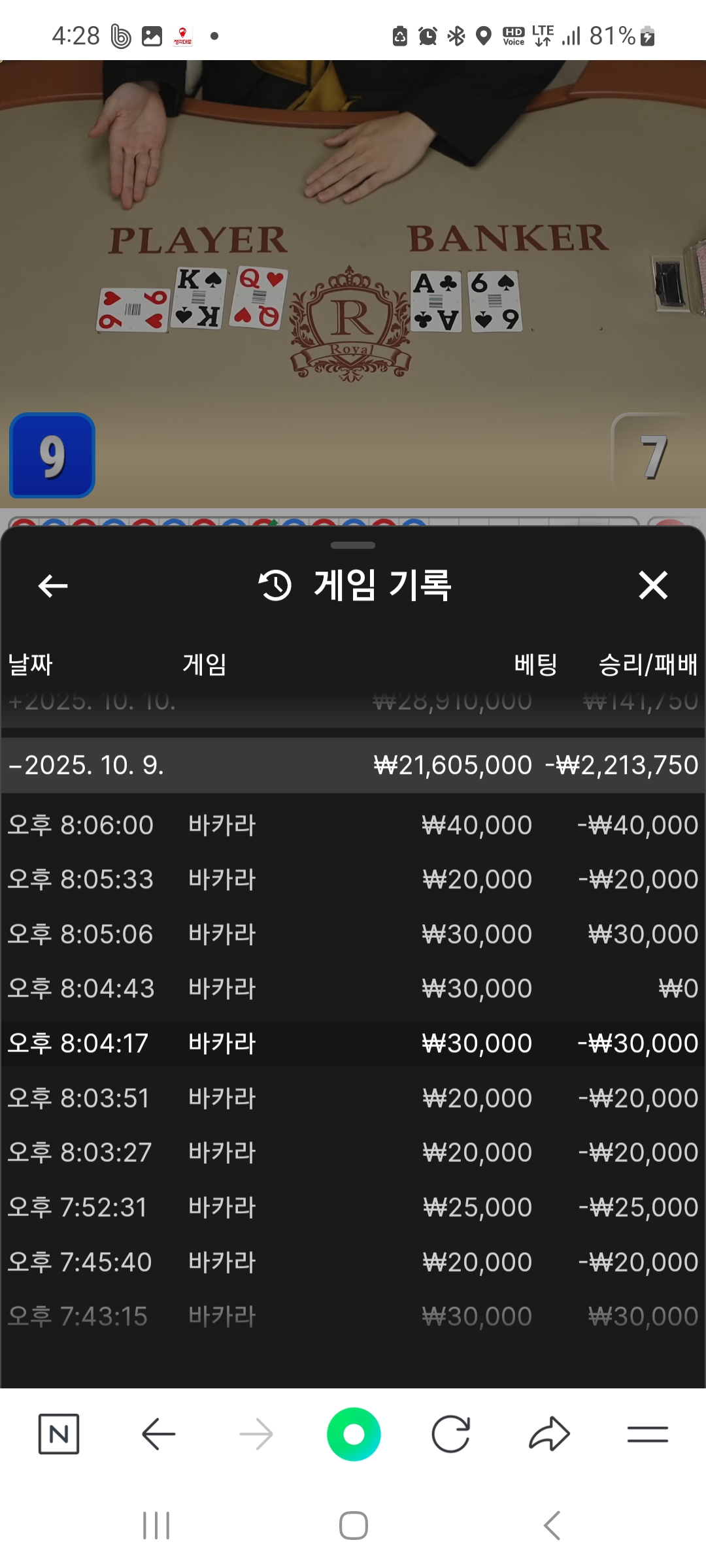The width and height of the screenshot is (706, 1568).
Task: Tap the system home button
Action: pyautogui.click(x=353, y=1526)
